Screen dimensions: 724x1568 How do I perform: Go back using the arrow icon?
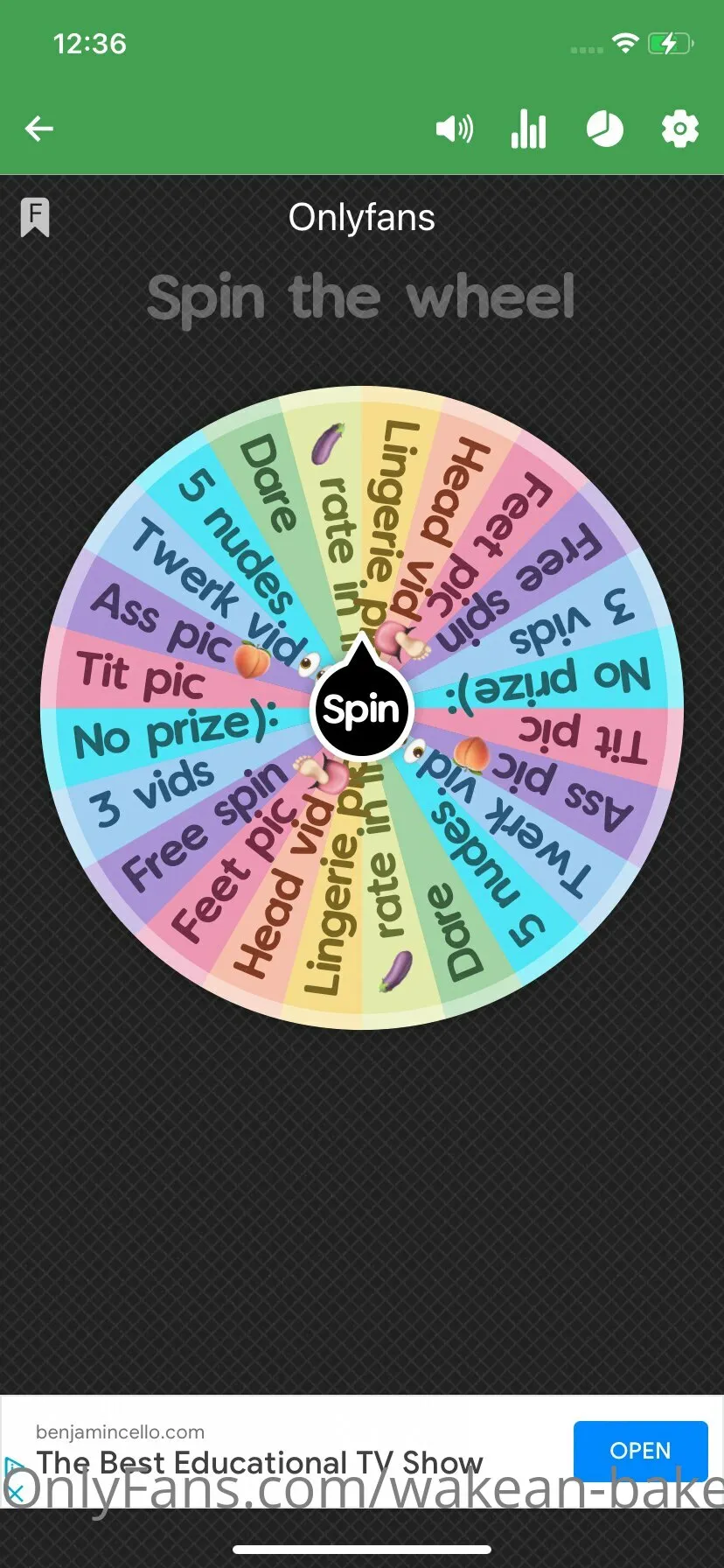(x=39, y=129)
